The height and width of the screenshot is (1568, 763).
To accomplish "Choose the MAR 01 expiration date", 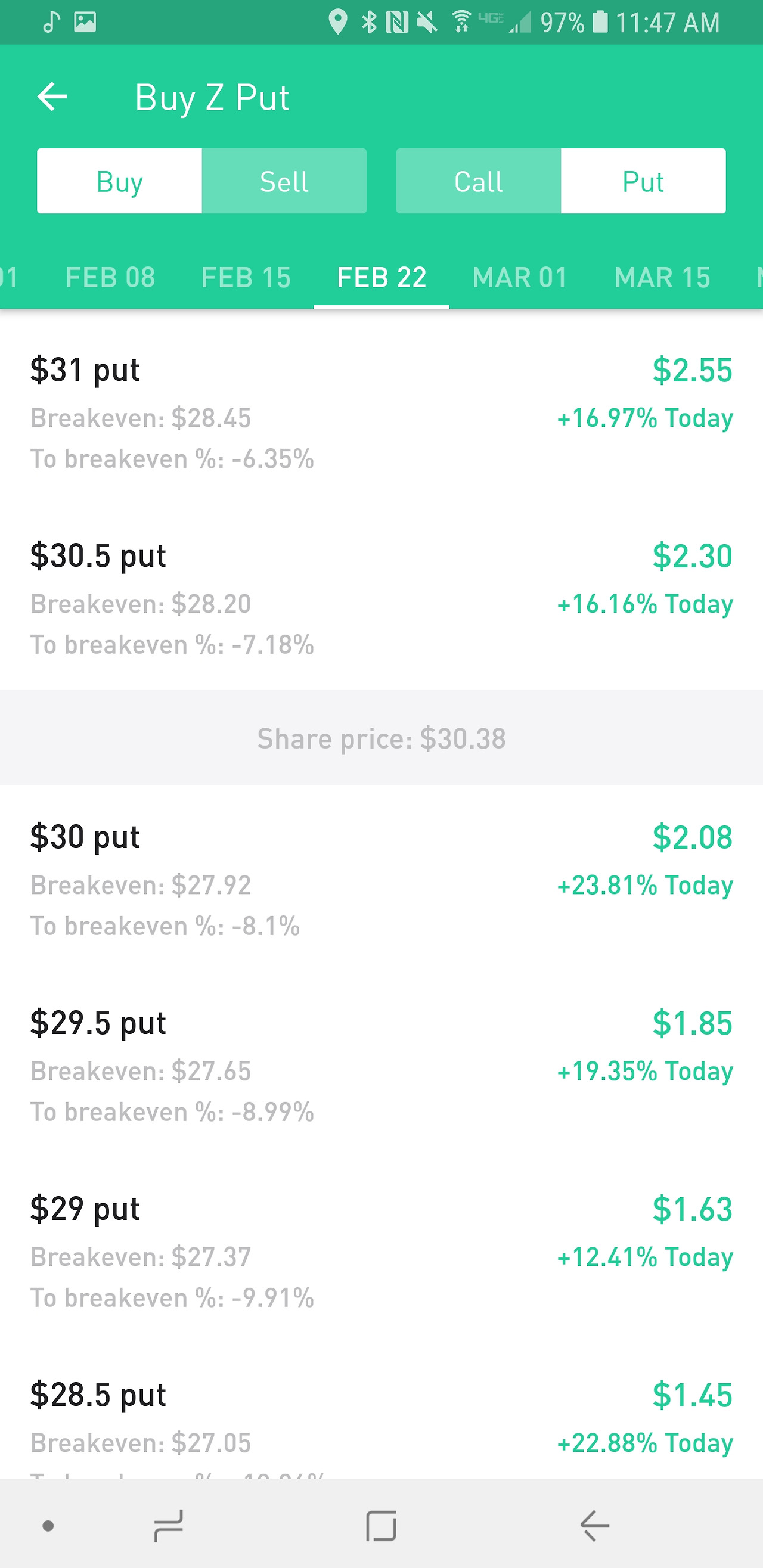I will point(519,278).
